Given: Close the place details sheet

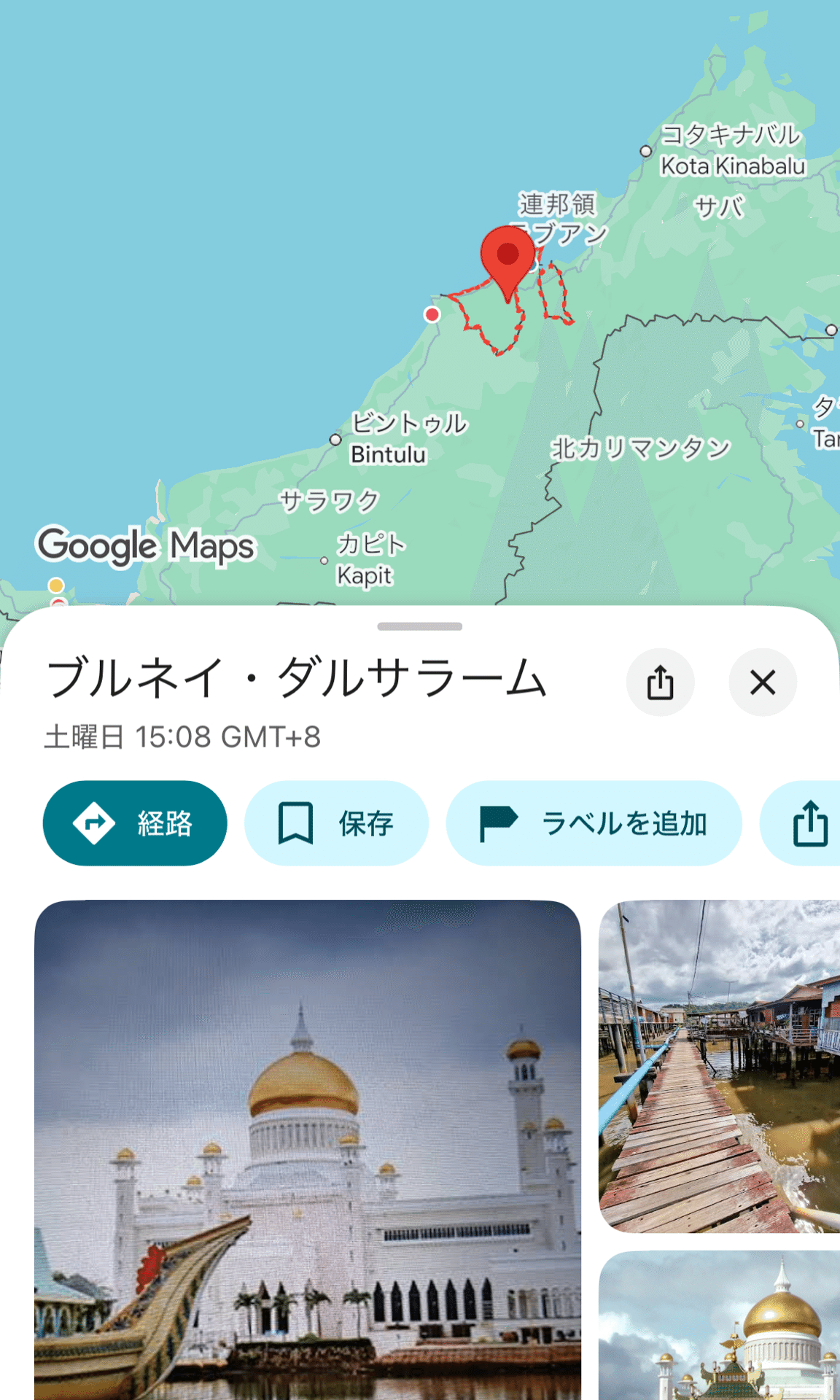Looking at the screenshot, I should click(762, 682).
